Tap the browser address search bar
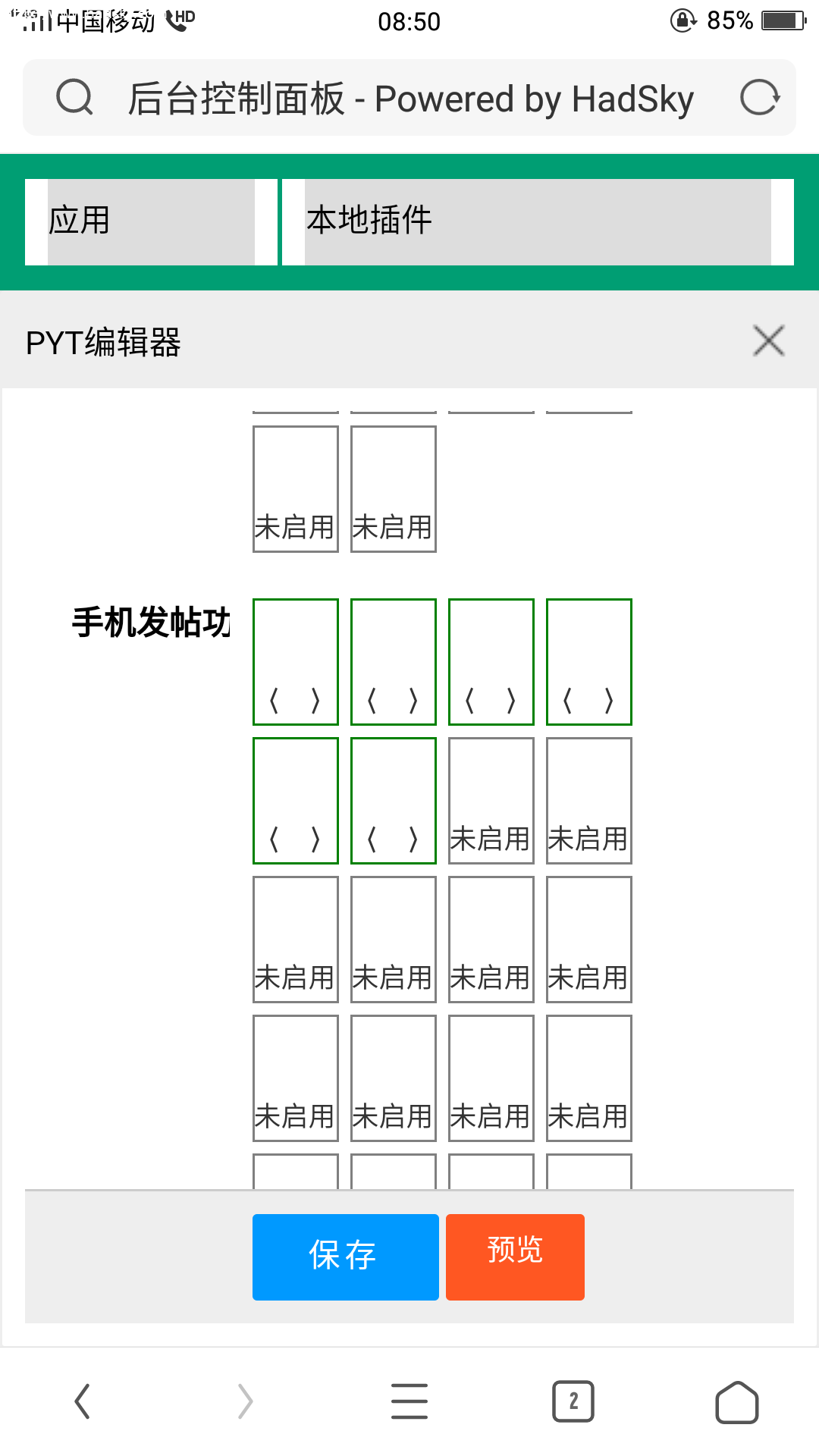 pos(409,99)
